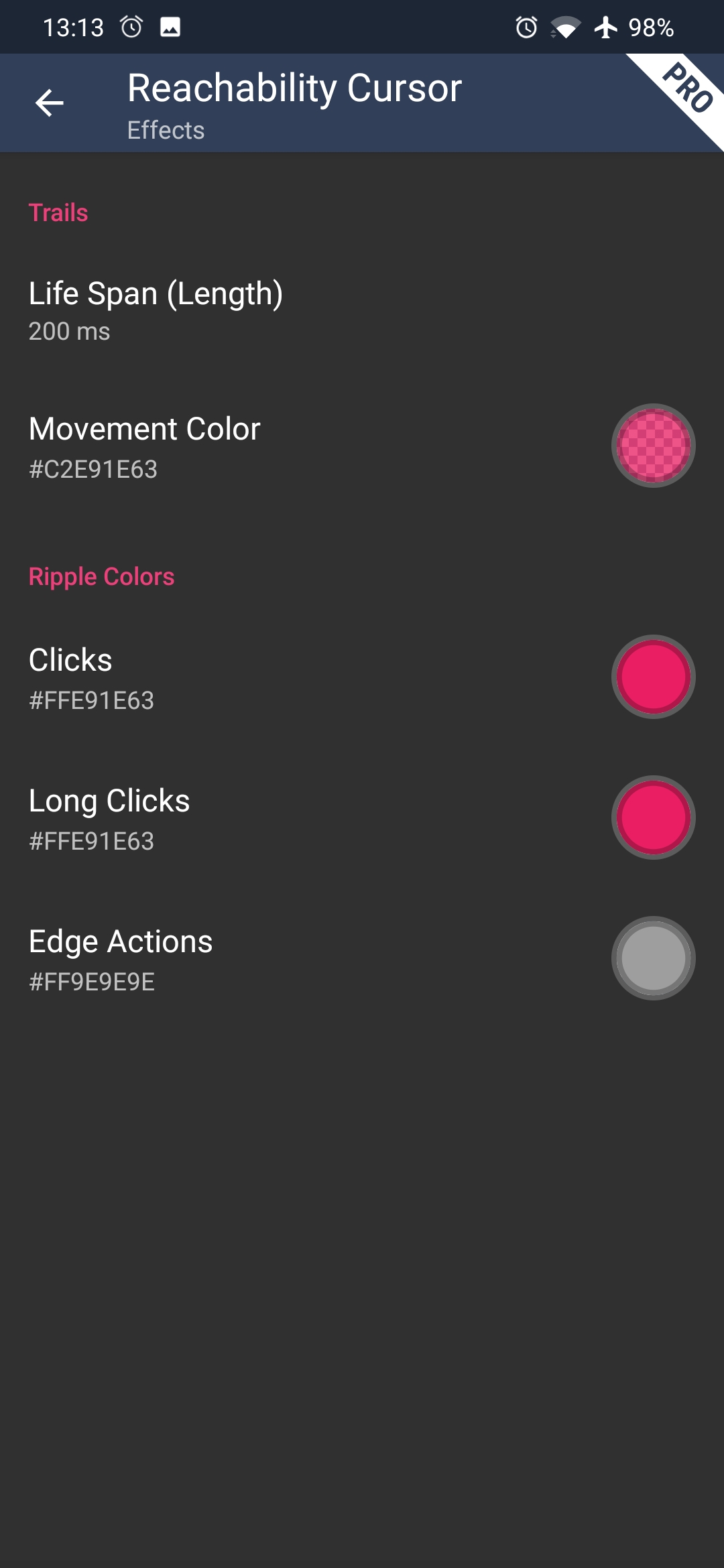Screen dimensions: 724x1568
Task: Change the Long Clicks ripple color
Action: pyautogui.click(x=652, y=818)
